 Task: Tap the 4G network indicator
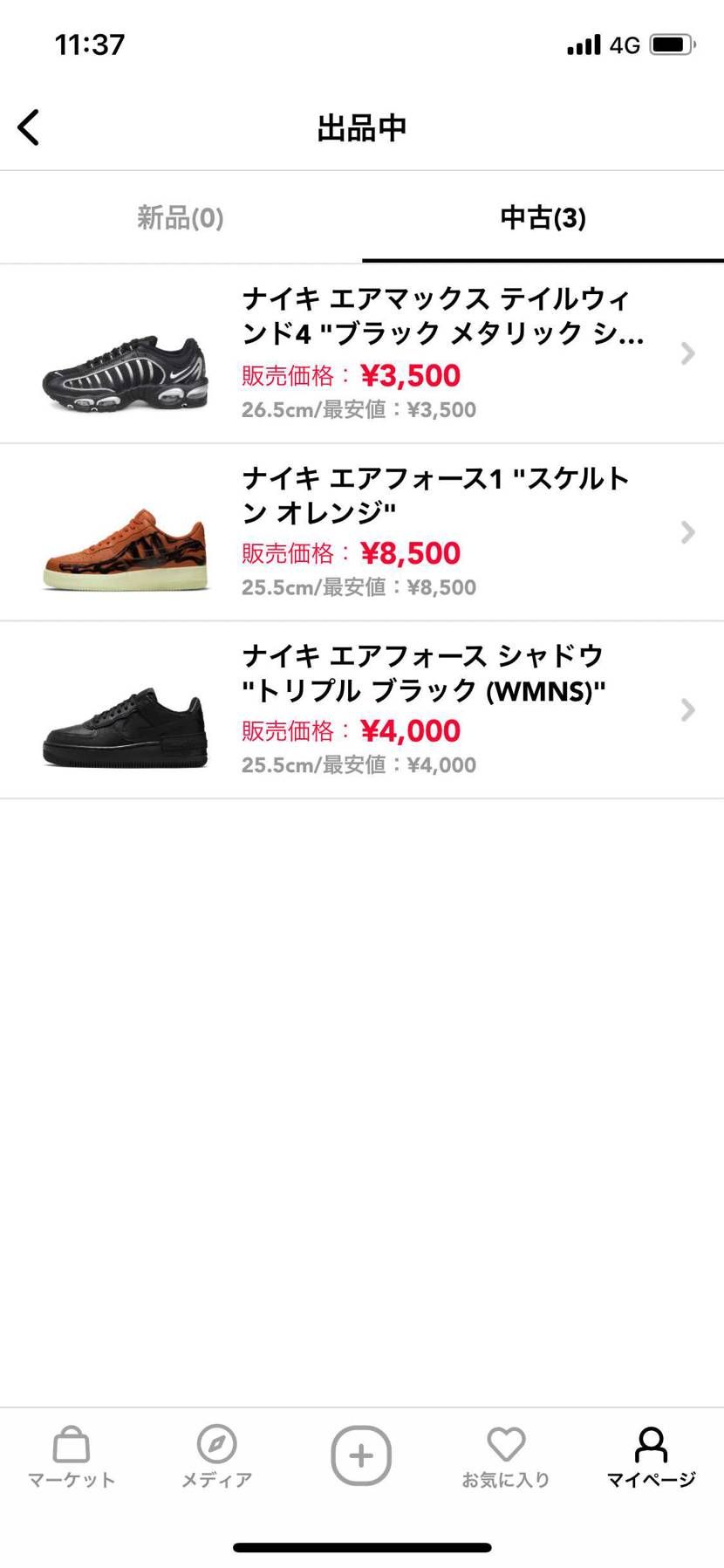(625, 44)
